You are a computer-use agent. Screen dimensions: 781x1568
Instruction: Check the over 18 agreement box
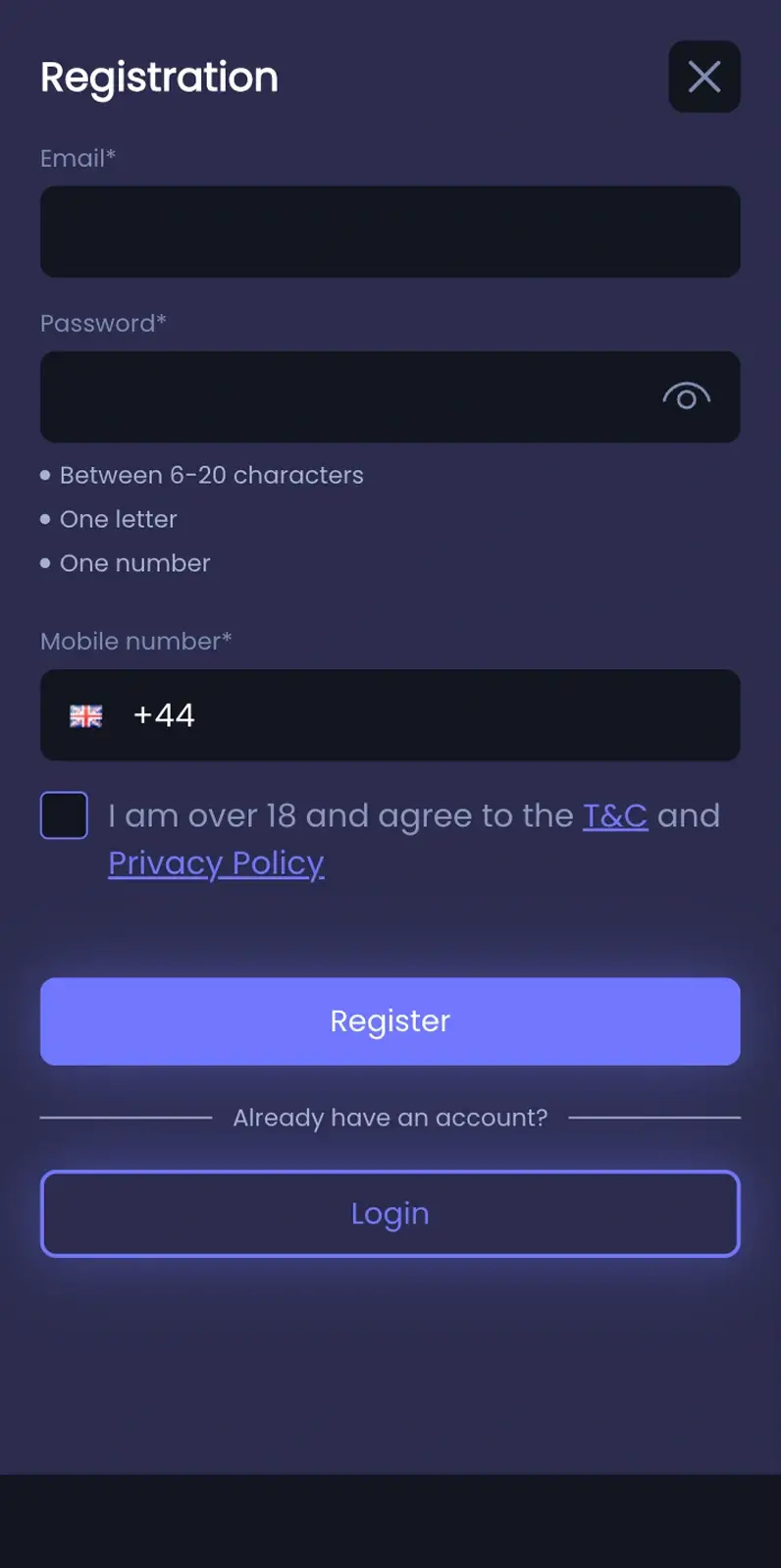point(64,815)
